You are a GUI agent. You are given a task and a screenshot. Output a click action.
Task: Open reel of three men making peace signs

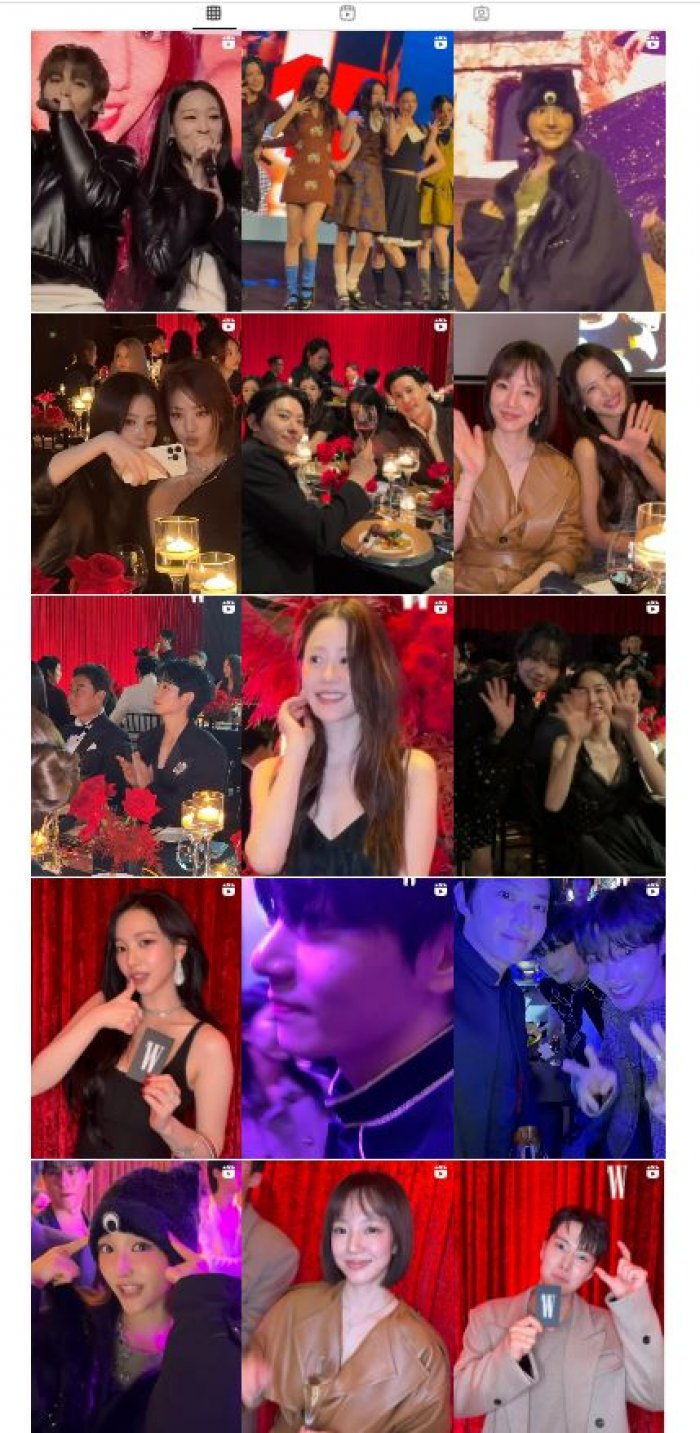click(x=559, y=1018)
